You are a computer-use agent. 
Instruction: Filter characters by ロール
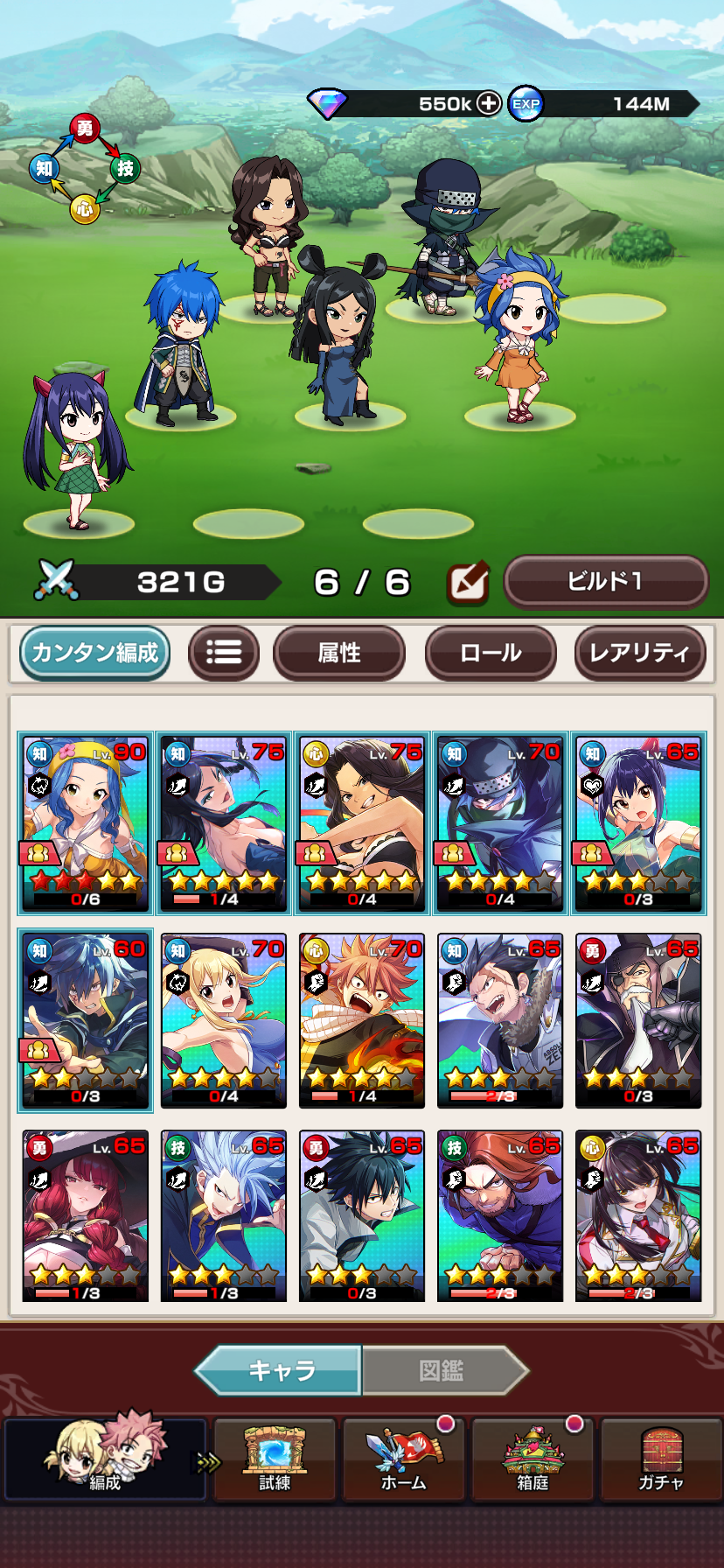pos(491,653)
